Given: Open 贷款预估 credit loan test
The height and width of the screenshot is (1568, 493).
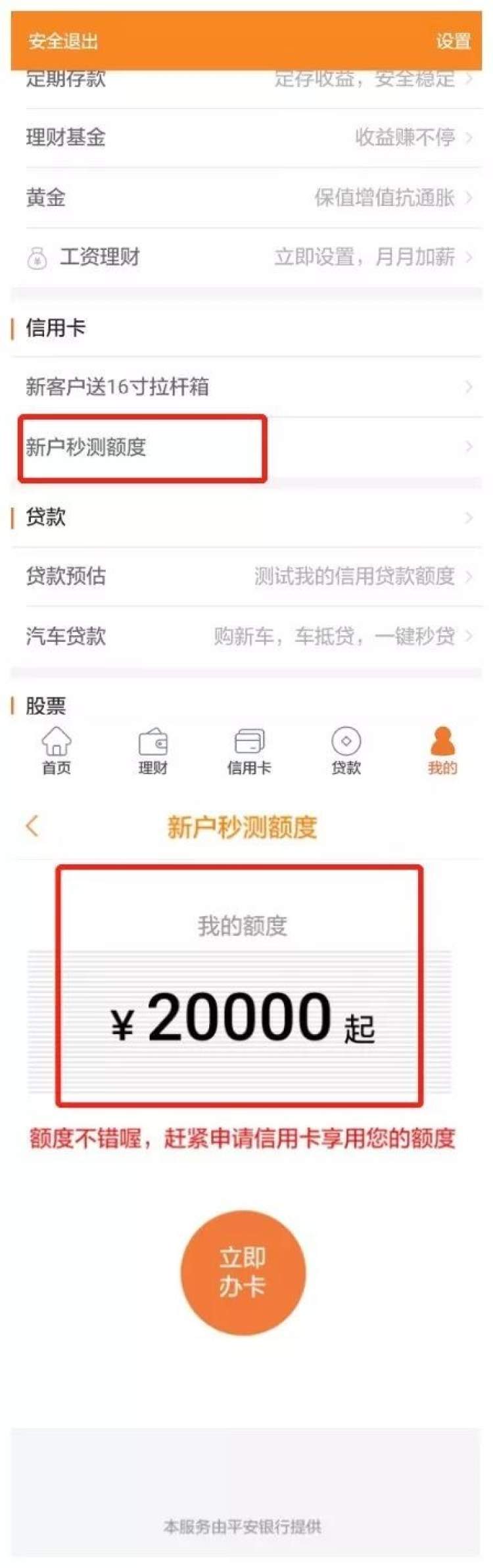Looking at the screenshot, I should tap(246, 576).
